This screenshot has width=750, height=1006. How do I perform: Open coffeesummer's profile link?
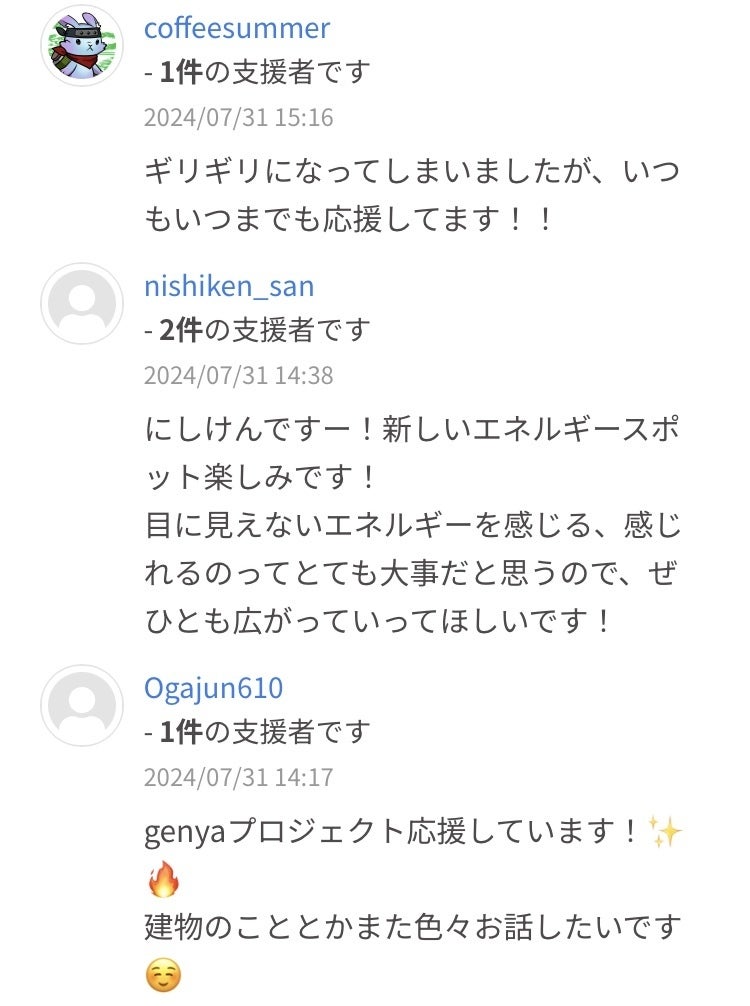[236, 29]
